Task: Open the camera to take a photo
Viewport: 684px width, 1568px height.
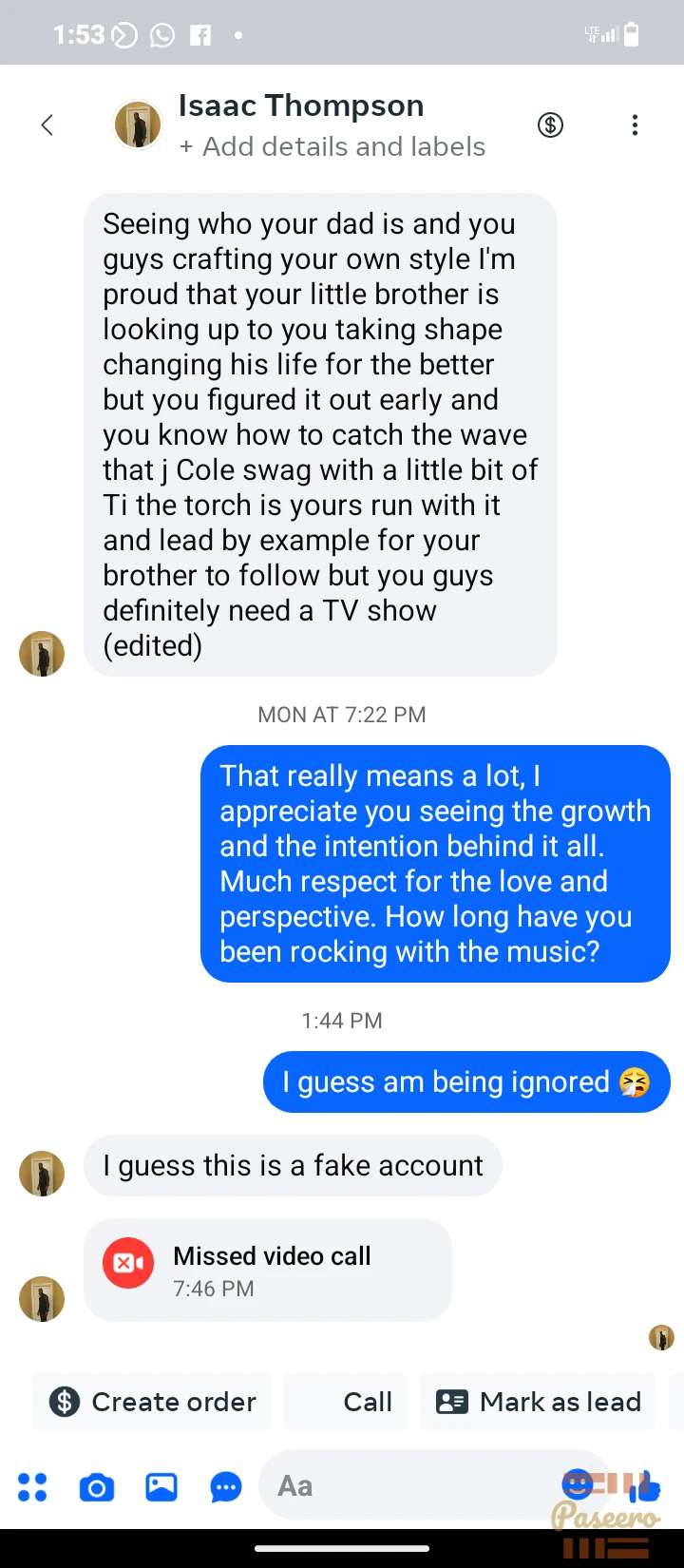Action: 97,1486
